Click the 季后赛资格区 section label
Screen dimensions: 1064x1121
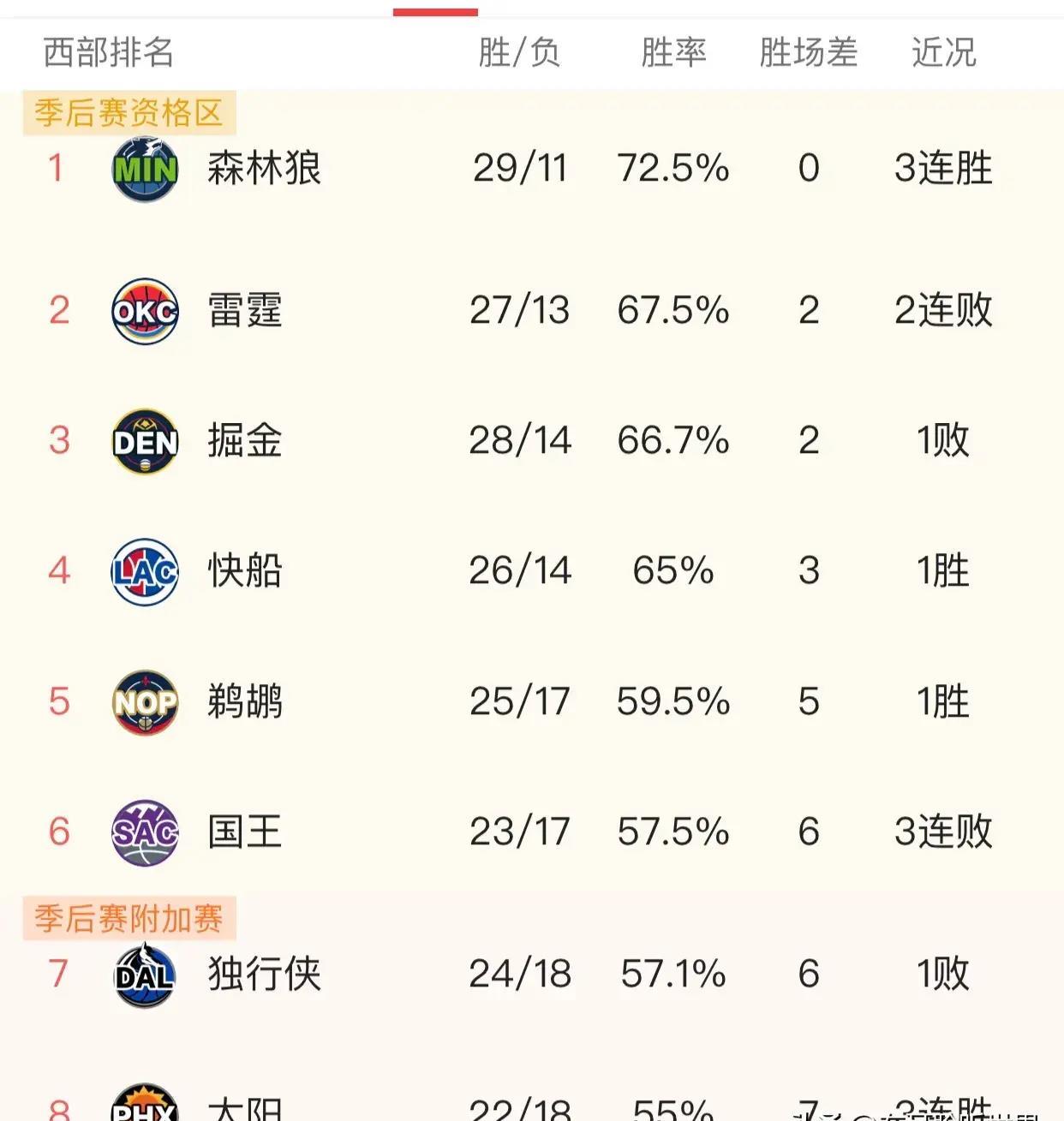pyautogui.click(x=127, y=110)
